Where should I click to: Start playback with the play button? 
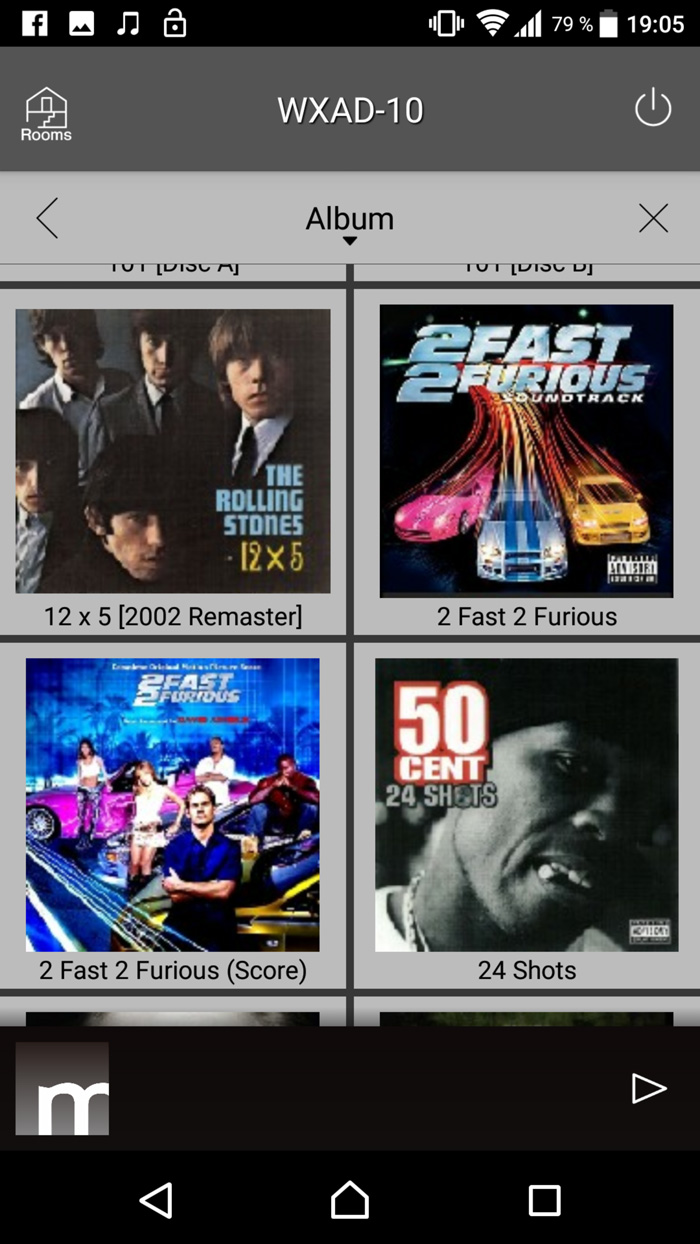point(649,1088)
